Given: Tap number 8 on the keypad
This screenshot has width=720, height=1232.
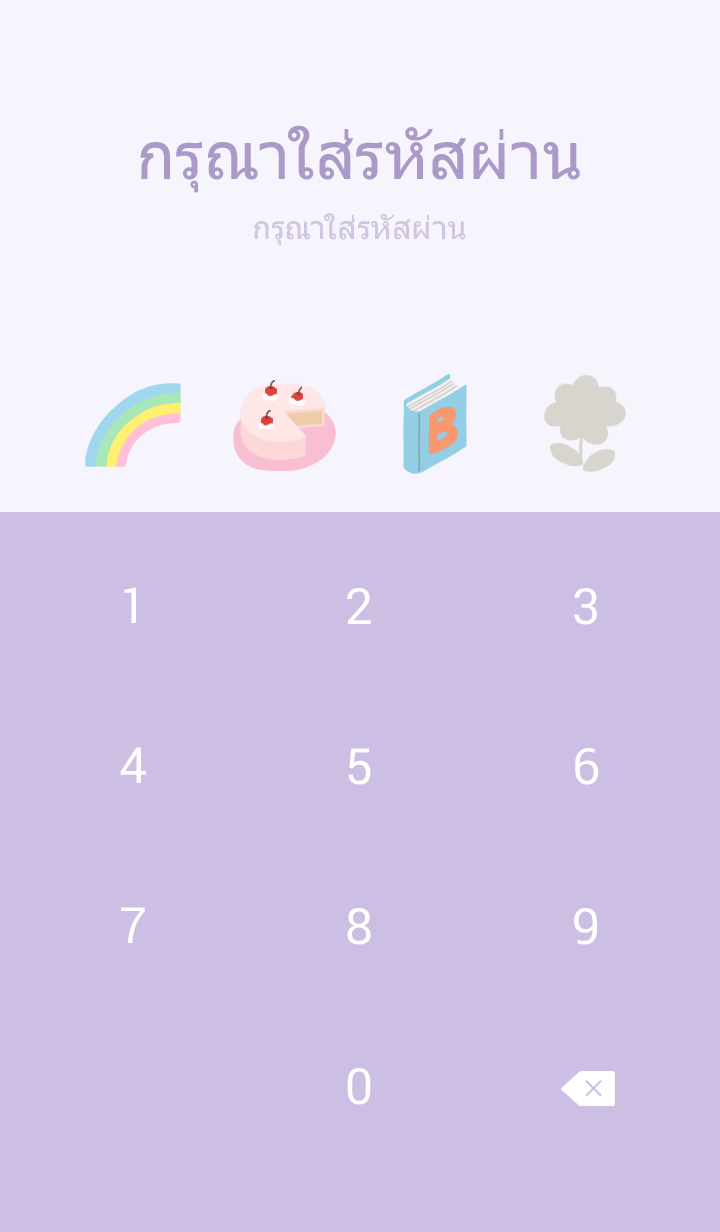Looking at the screenshot, I should [x=359, y=927].
